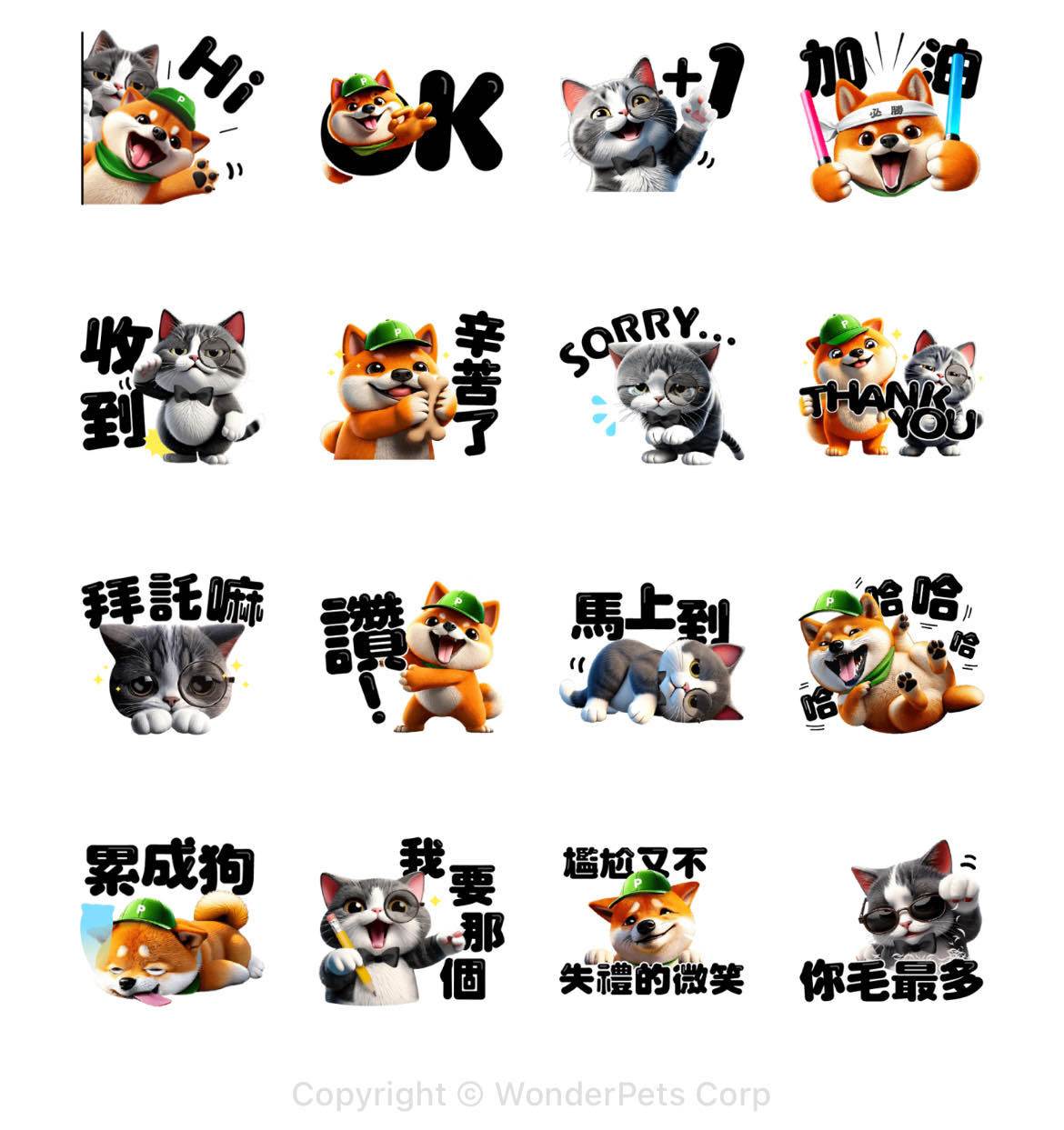Tap the 我要那個 cat sticker

point(411,920)
